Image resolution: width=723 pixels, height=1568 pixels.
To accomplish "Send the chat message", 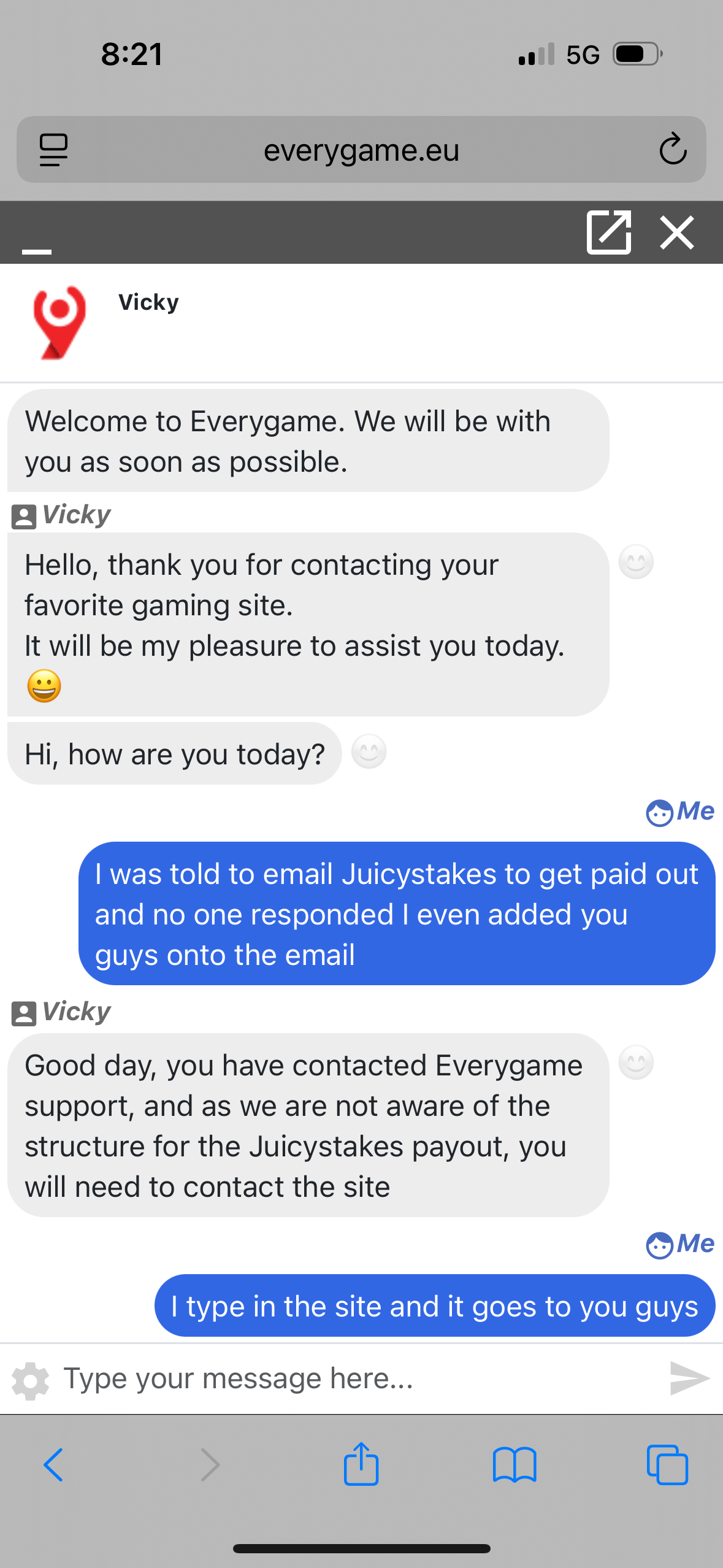I will (x=690, y=1378).
